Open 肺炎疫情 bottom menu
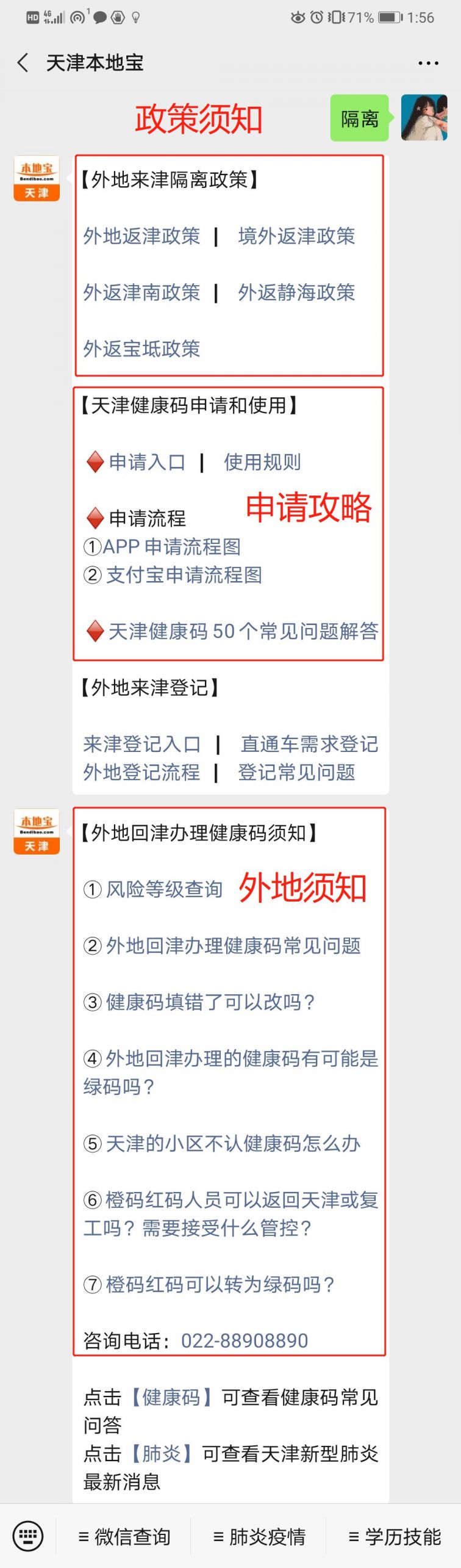Viewport: 461px width, 1568px height. click(259, 1536)
